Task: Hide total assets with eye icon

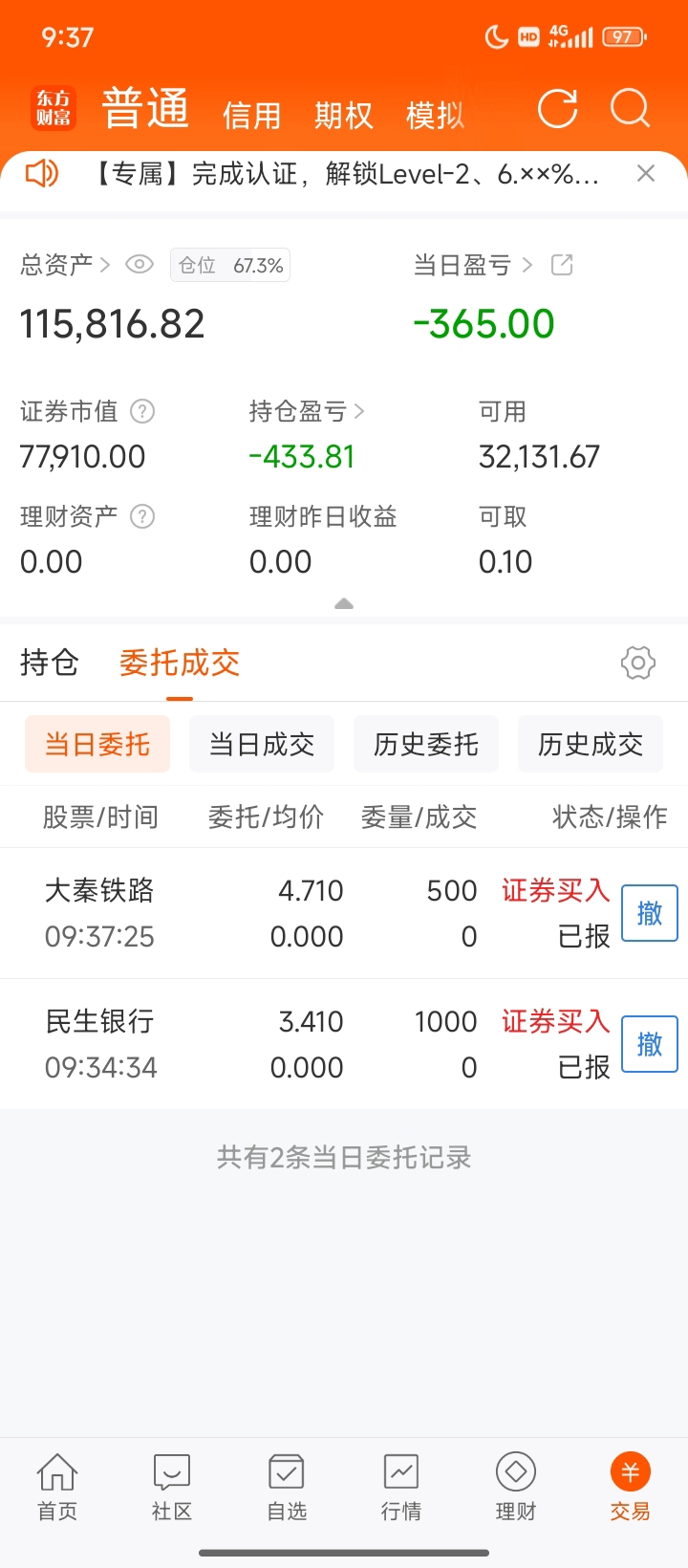Action: pos(140,265)
